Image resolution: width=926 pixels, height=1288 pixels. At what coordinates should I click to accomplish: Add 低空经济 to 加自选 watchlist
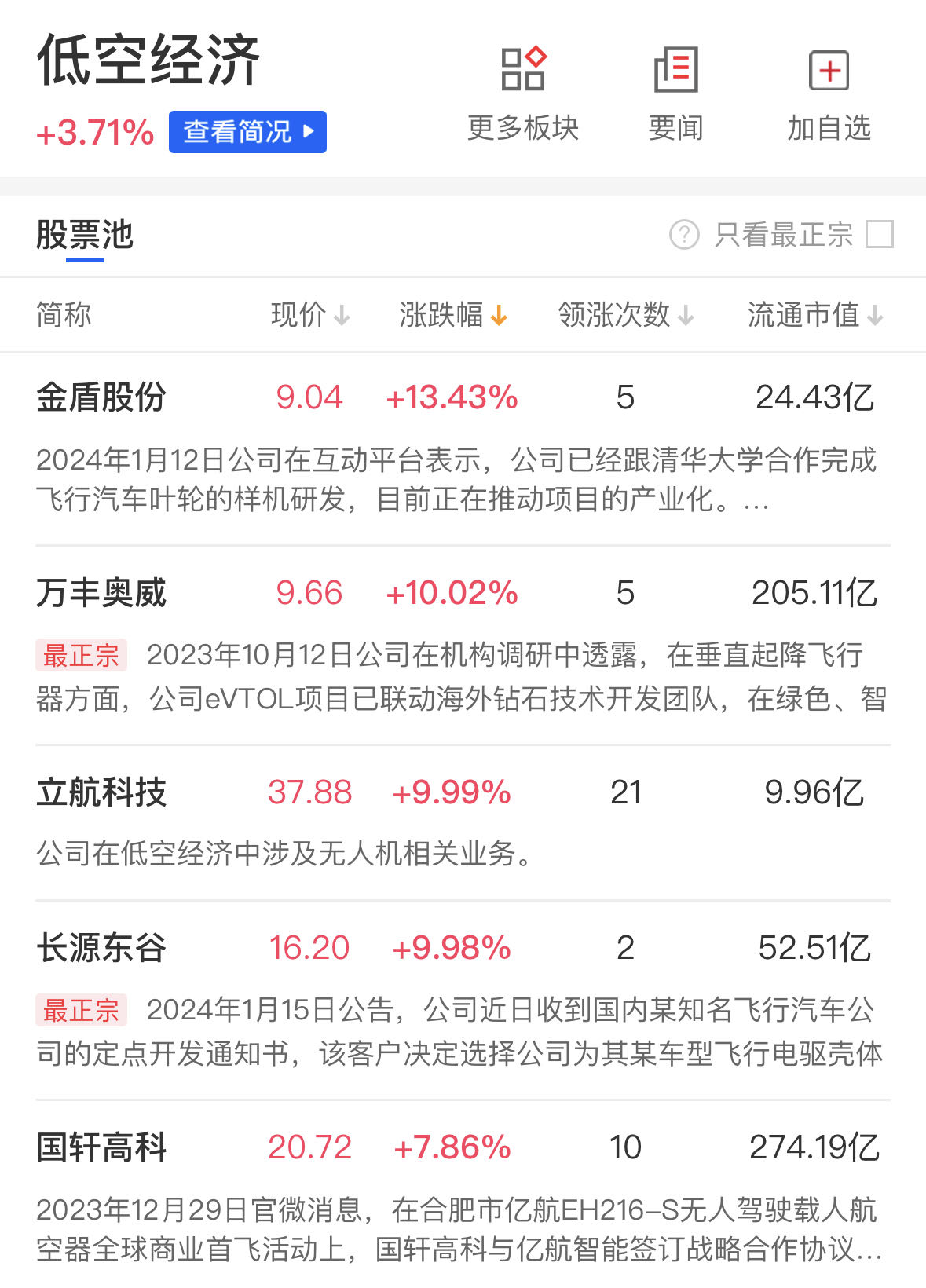tap(829, 94)
